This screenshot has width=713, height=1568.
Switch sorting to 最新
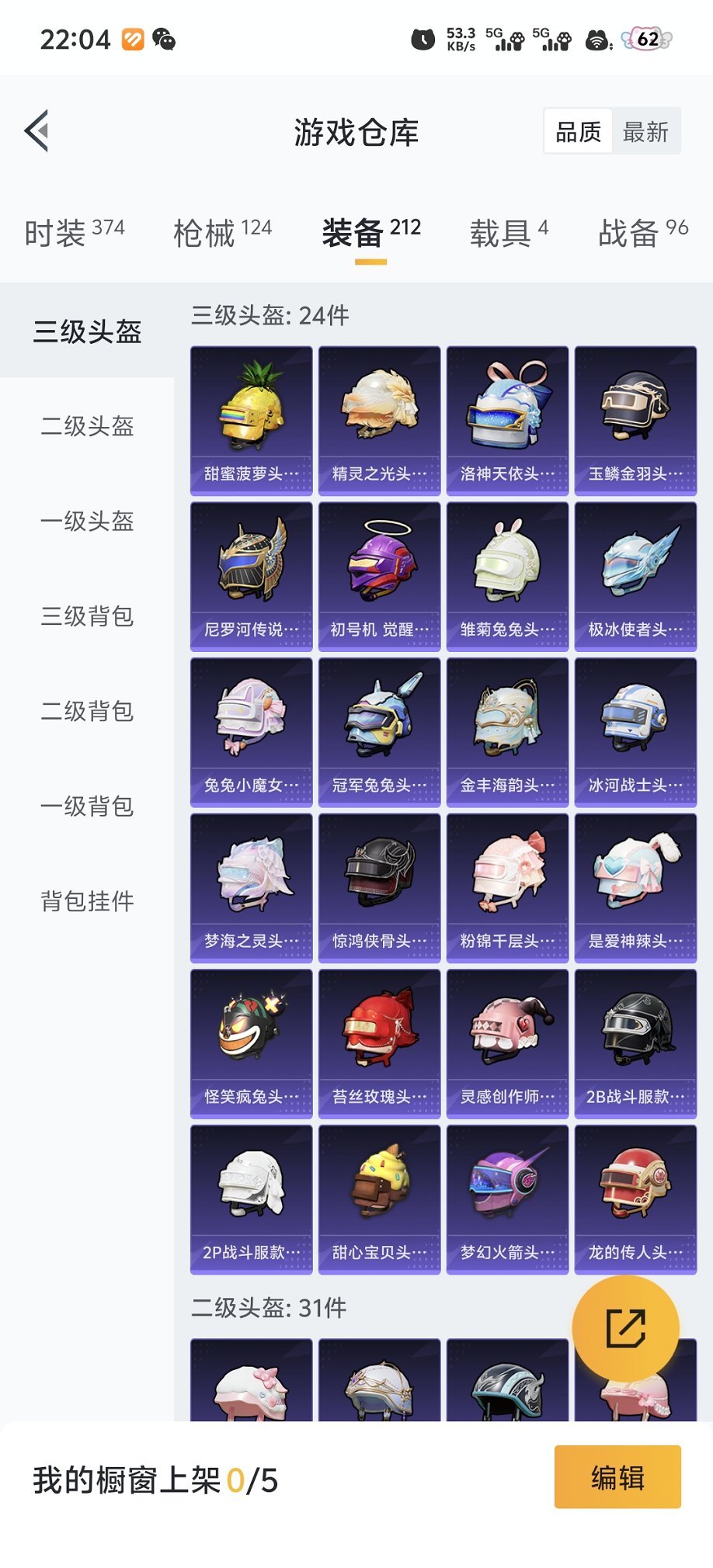(648, 131)
